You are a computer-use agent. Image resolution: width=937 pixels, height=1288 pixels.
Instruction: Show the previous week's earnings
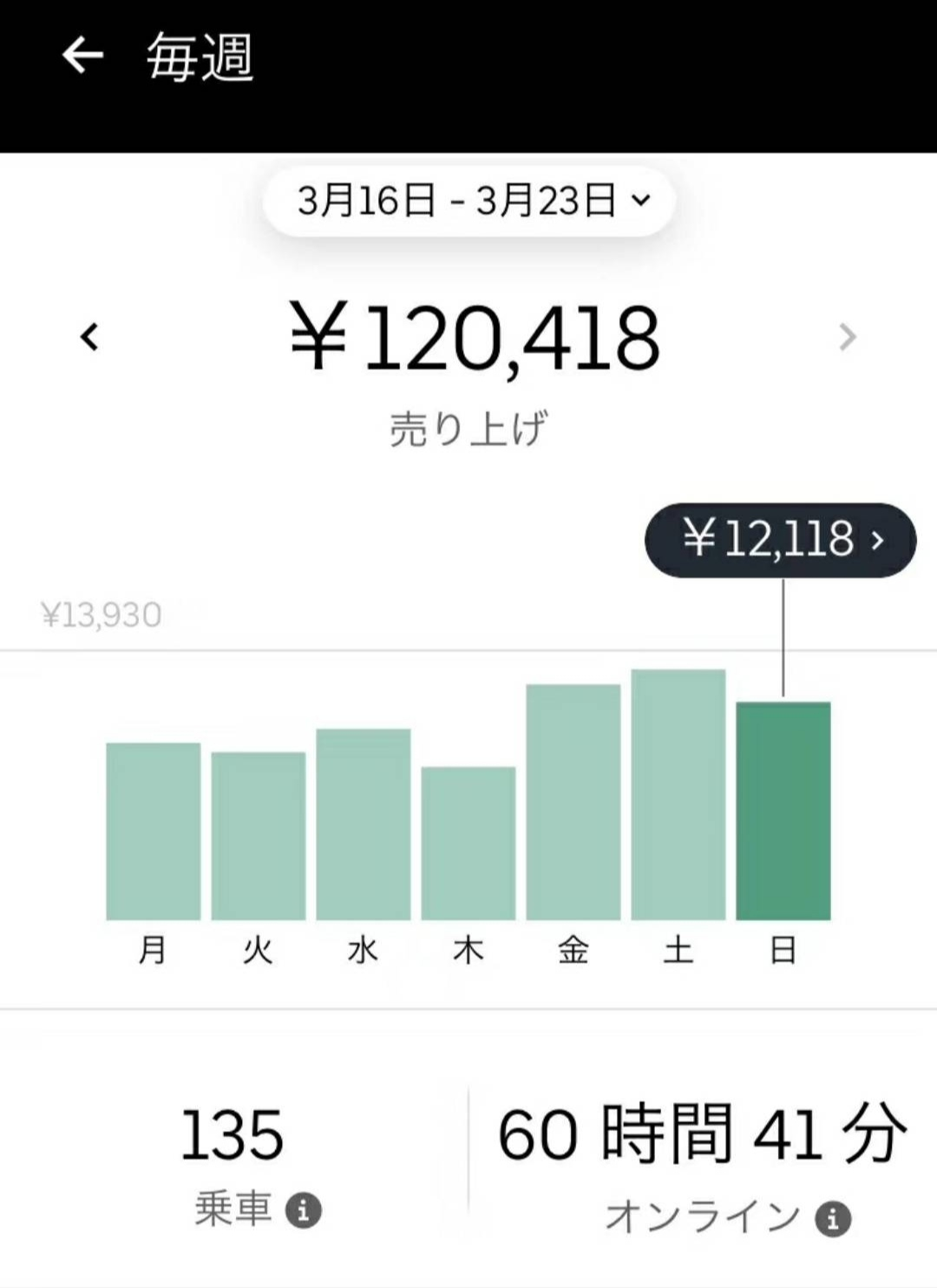click(89, 337)
